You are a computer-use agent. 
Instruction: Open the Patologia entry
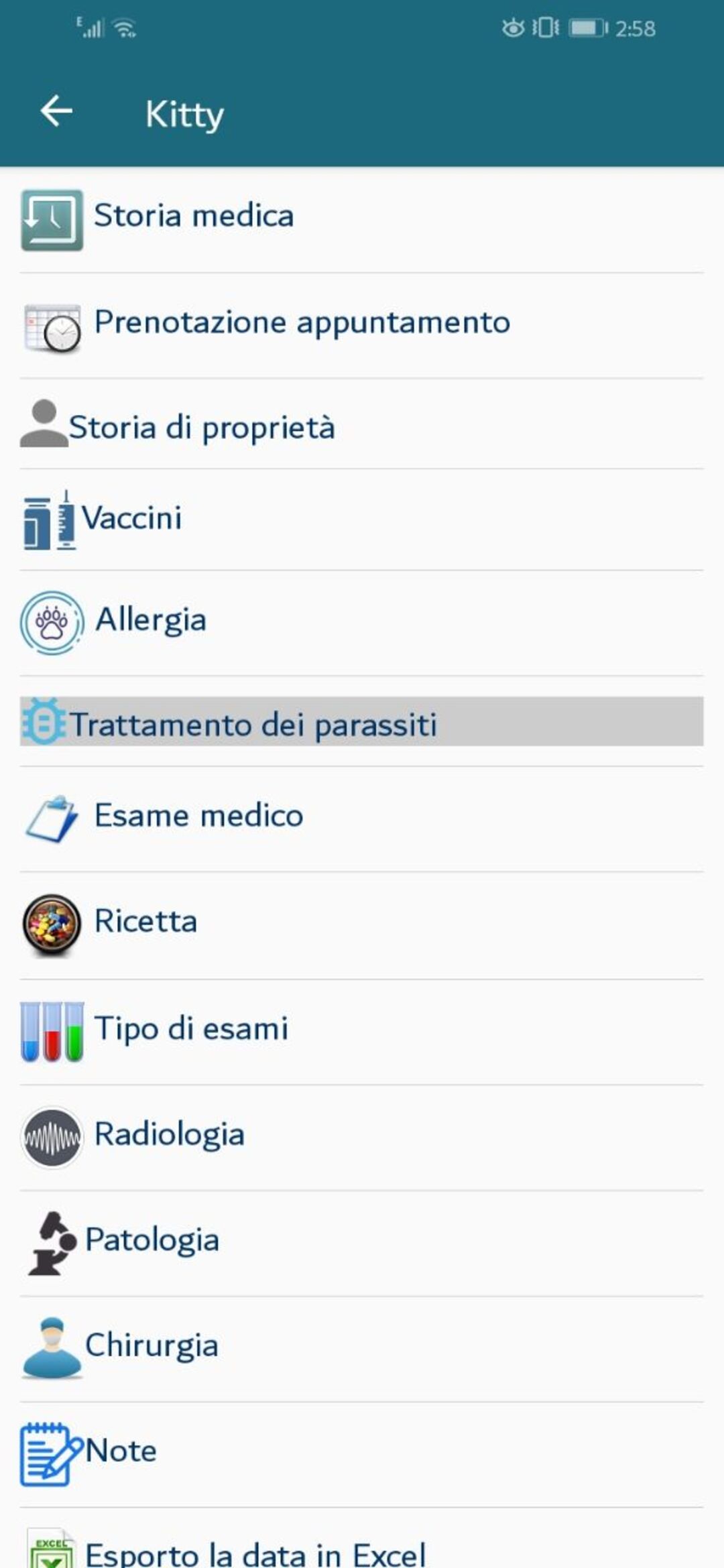[x=152, y=1241]
